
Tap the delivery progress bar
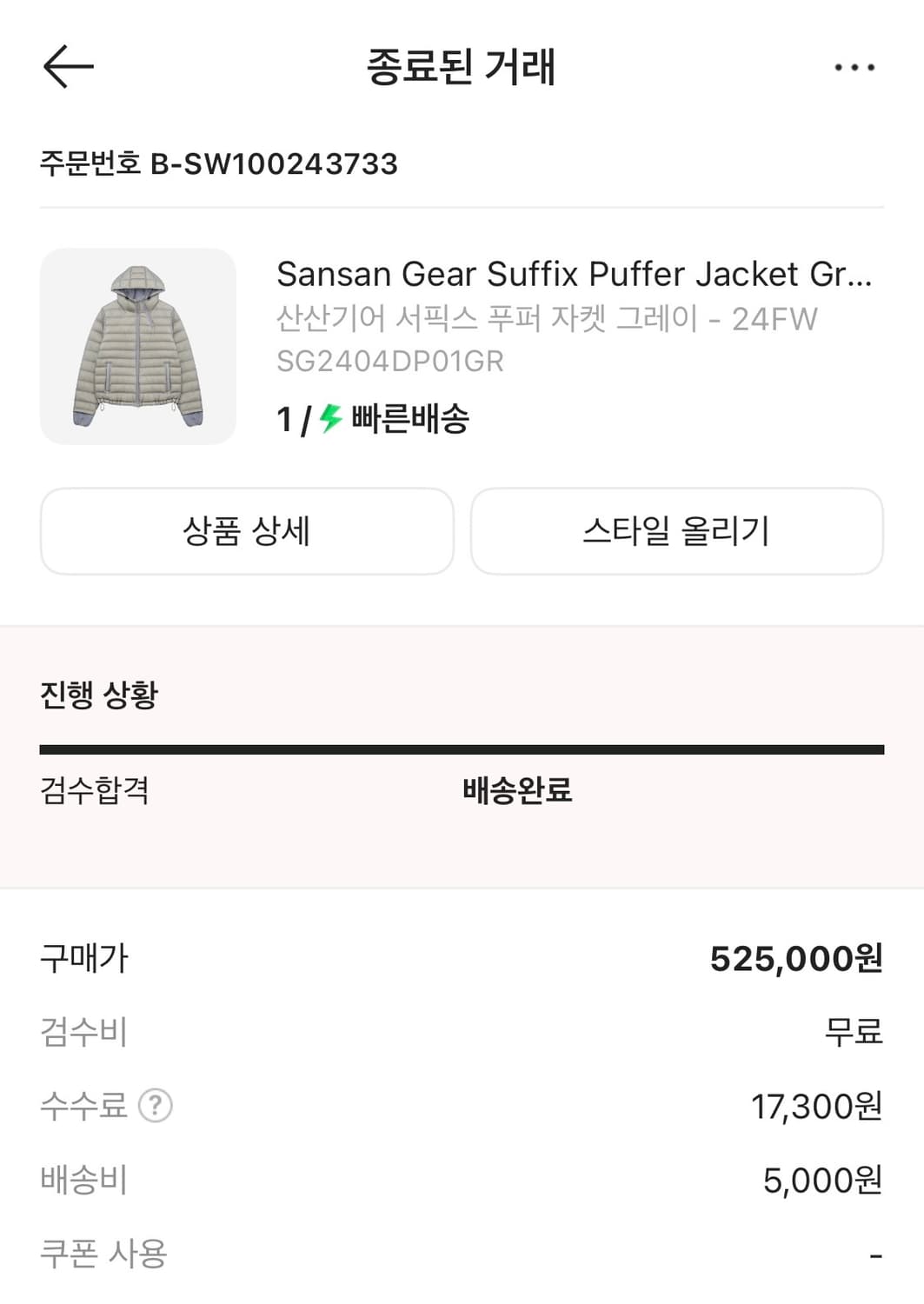point(462,745)
